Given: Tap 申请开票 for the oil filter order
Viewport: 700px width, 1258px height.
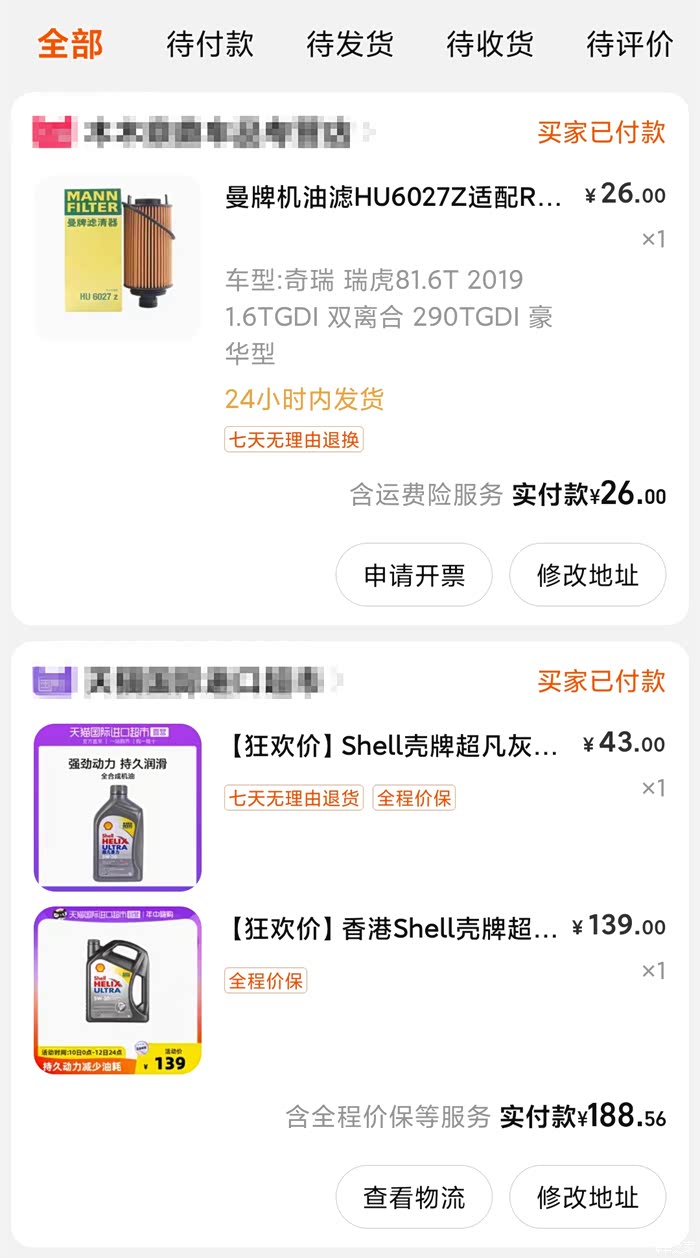Looking at the screenshot, I should pos(414,575).
